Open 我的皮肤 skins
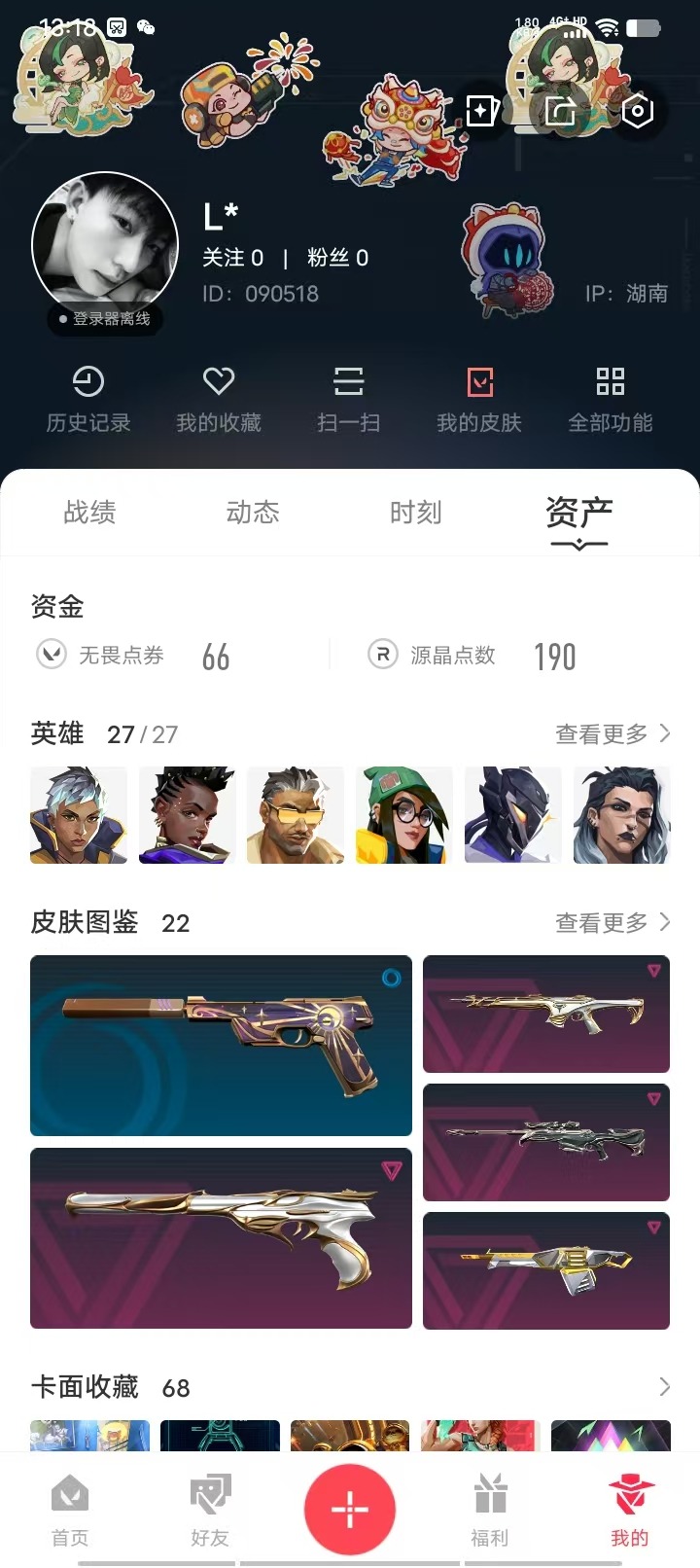 (x=479, y=399)
